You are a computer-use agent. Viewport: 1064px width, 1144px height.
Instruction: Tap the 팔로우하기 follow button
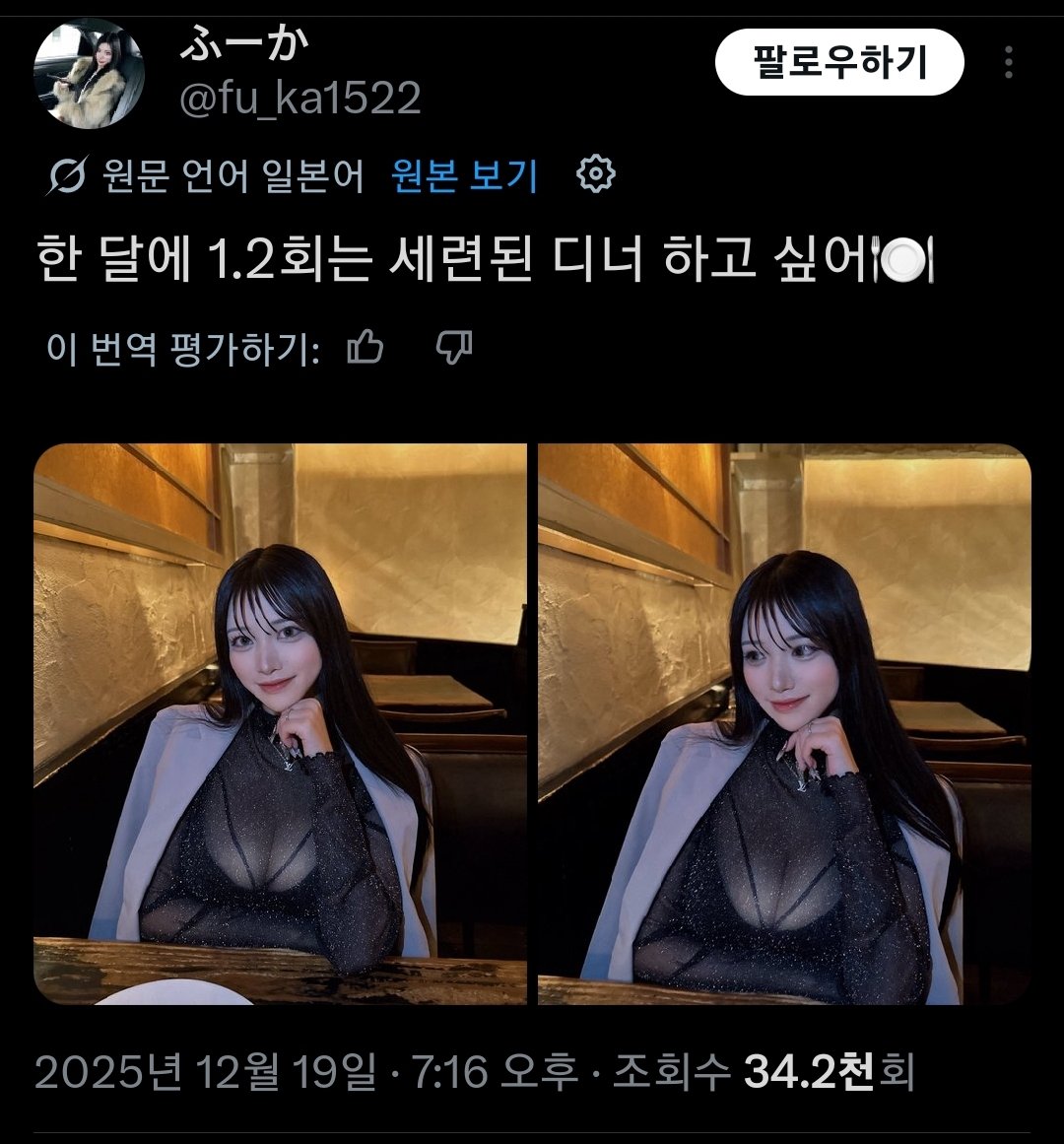pyautogui.click(x=838, y=63)
